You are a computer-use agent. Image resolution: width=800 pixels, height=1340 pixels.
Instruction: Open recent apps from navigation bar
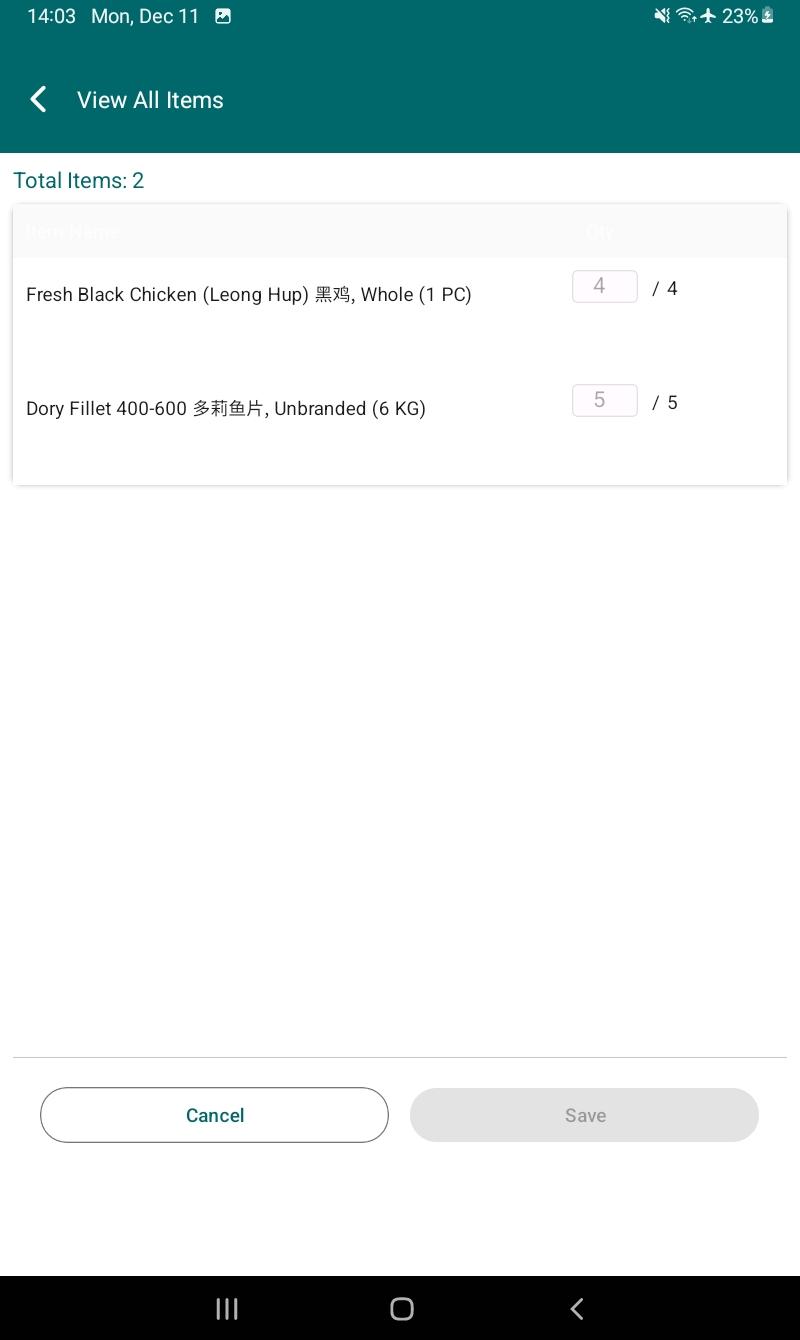(x=227, y=1309)
